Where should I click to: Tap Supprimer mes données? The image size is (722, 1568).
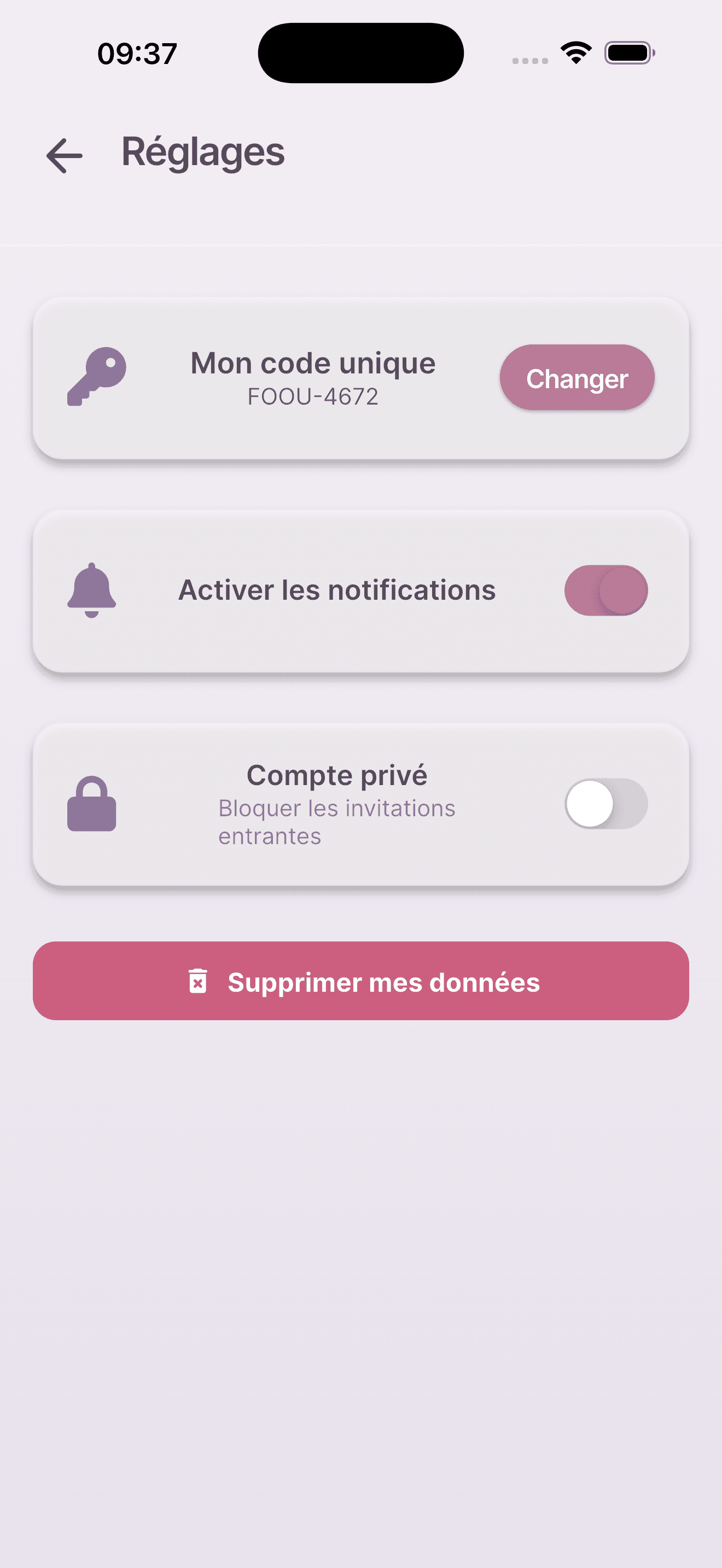point(361,981)
